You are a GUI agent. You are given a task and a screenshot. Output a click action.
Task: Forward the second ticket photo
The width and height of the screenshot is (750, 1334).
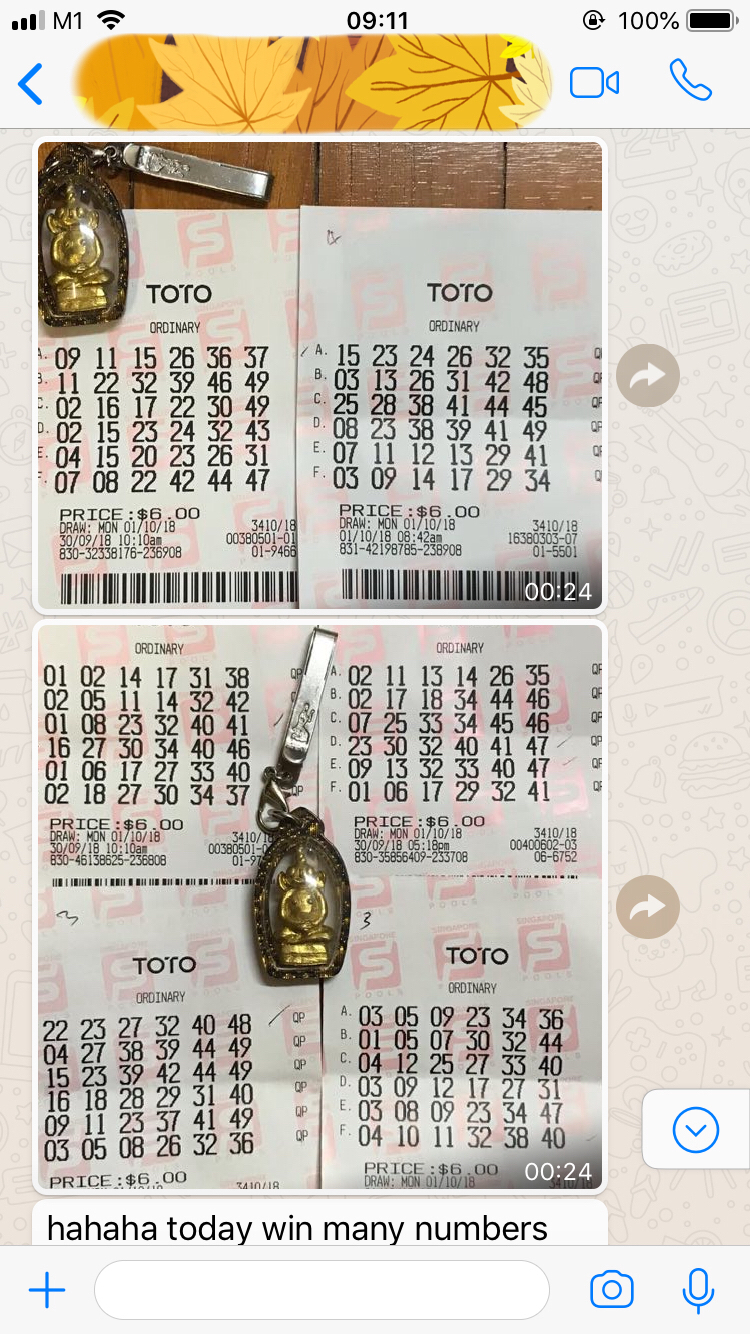(648, 907)
